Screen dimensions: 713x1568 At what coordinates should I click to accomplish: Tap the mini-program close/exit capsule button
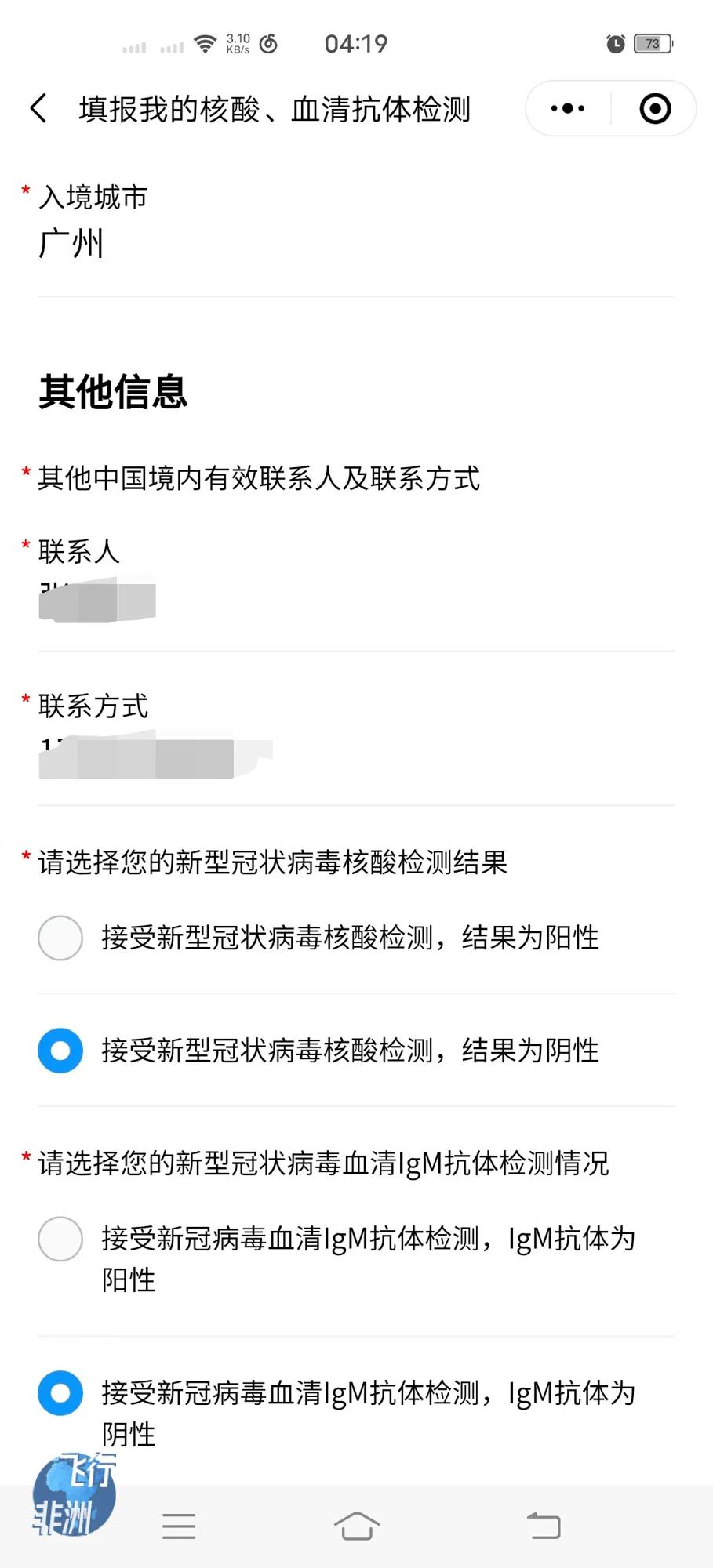coord(655,107)
